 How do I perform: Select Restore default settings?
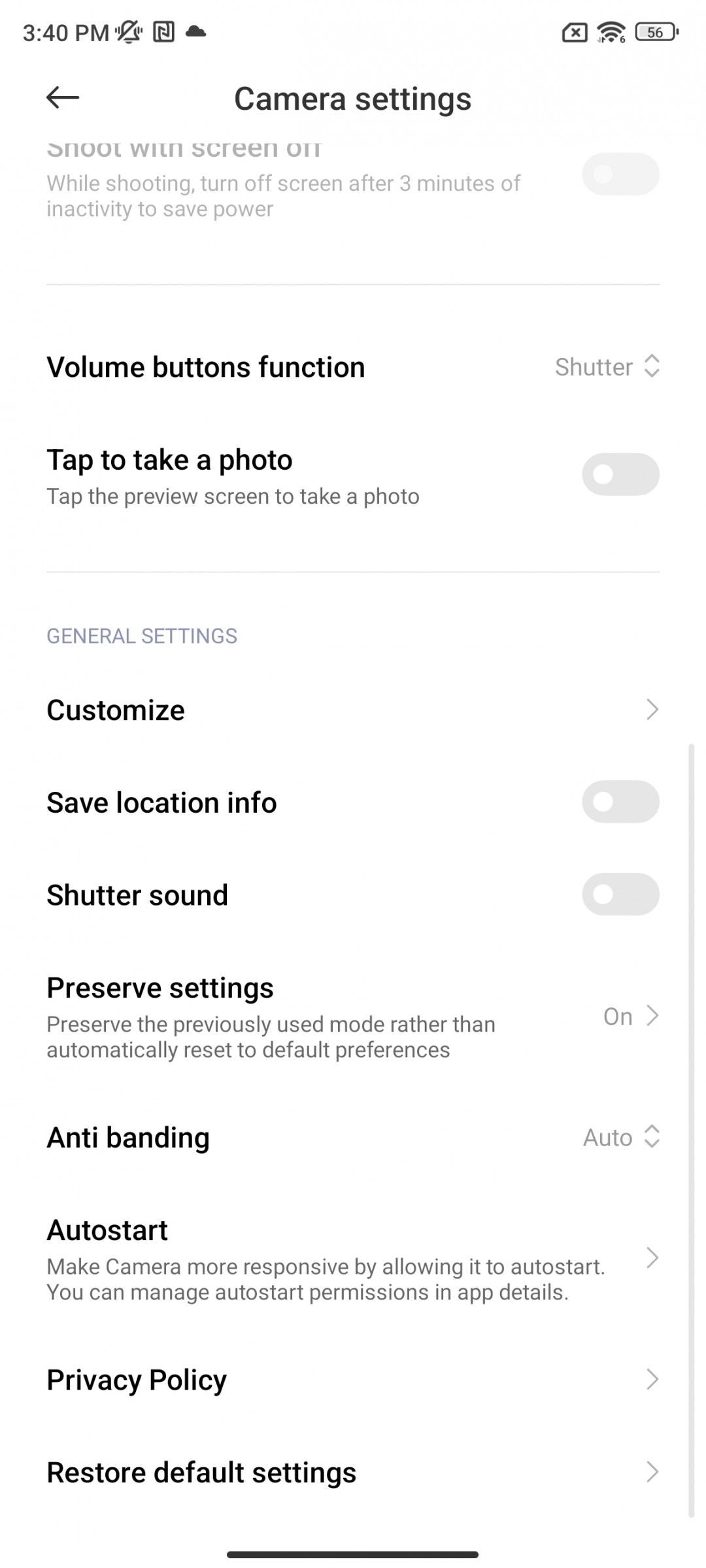pyautogui.click(x=353, y=1473)
